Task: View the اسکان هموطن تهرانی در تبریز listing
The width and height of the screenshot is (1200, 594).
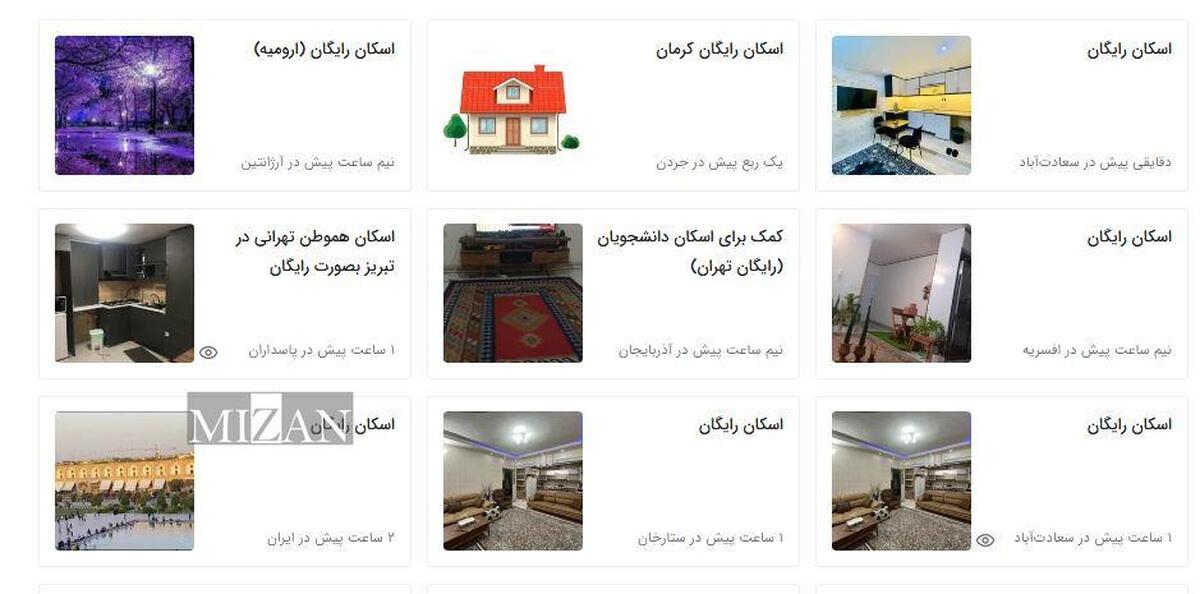Action: point(315,251)
